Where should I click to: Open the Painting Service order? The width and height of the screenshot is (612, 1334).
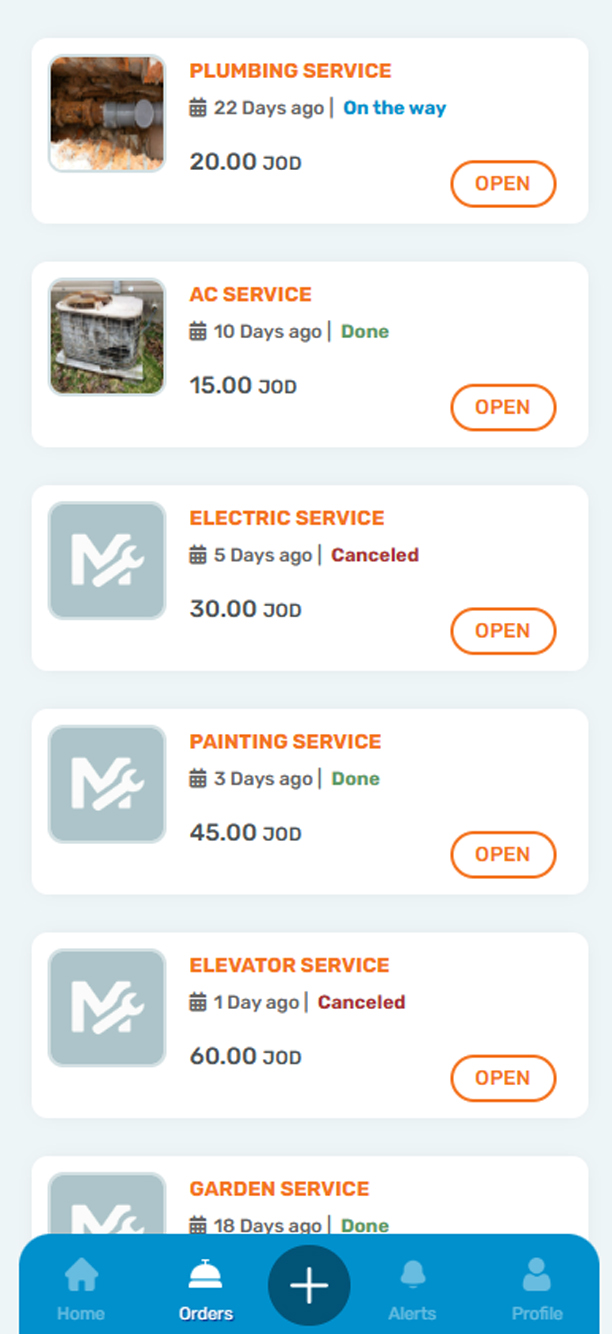tap(502, 854)
